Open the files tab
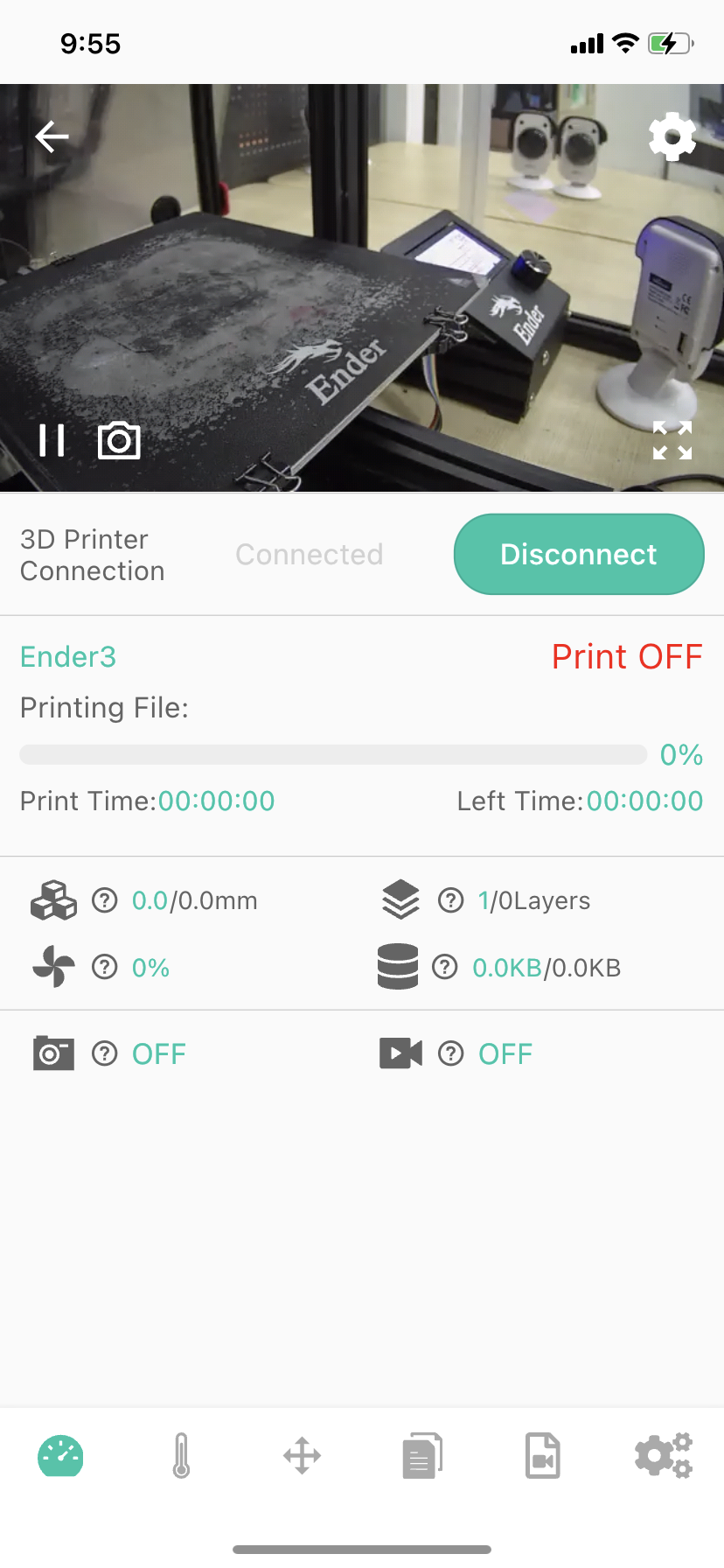This screenshot has width=724, height=1568. 422,1456
